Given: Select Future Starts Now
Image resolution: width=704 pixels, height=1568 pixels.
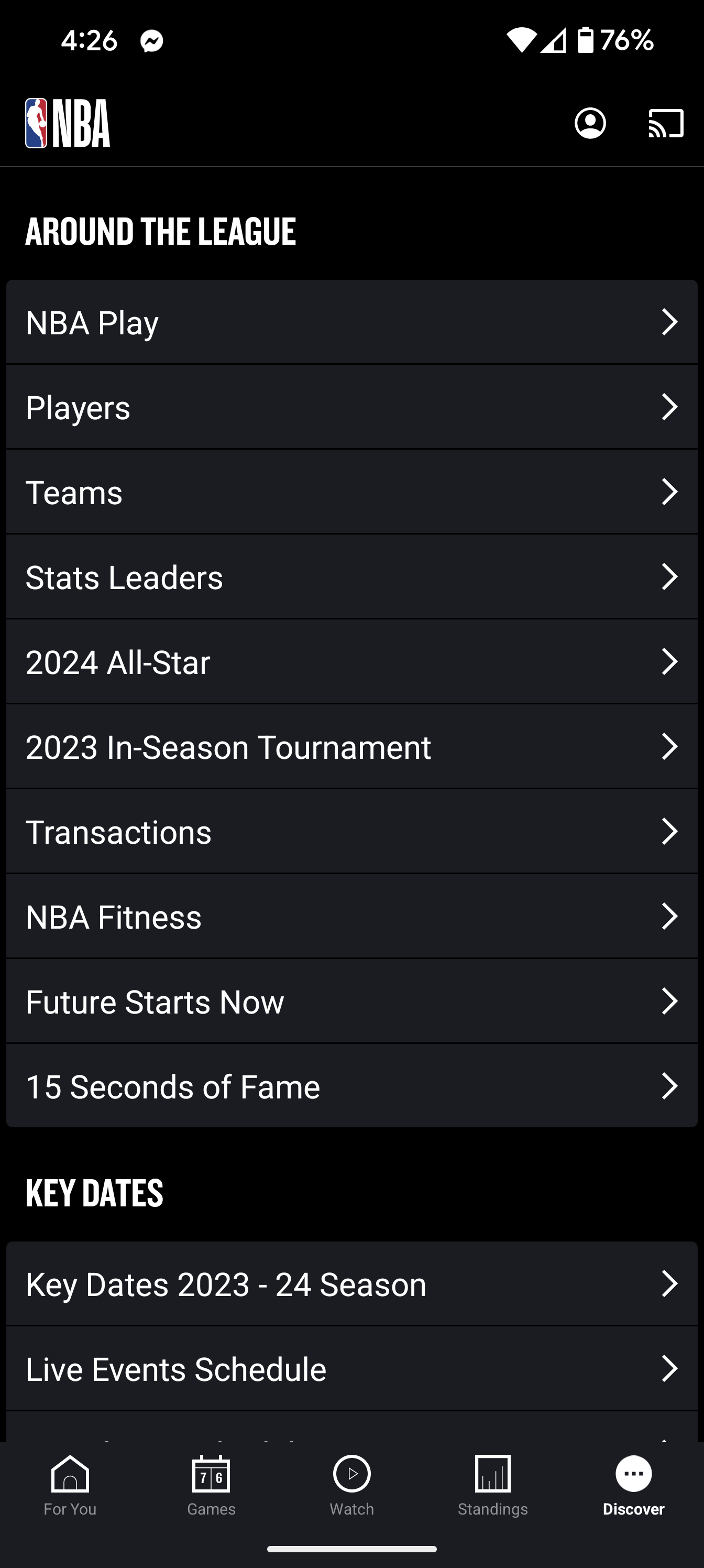Looking at the screenshot, I should coord(351,1001).
